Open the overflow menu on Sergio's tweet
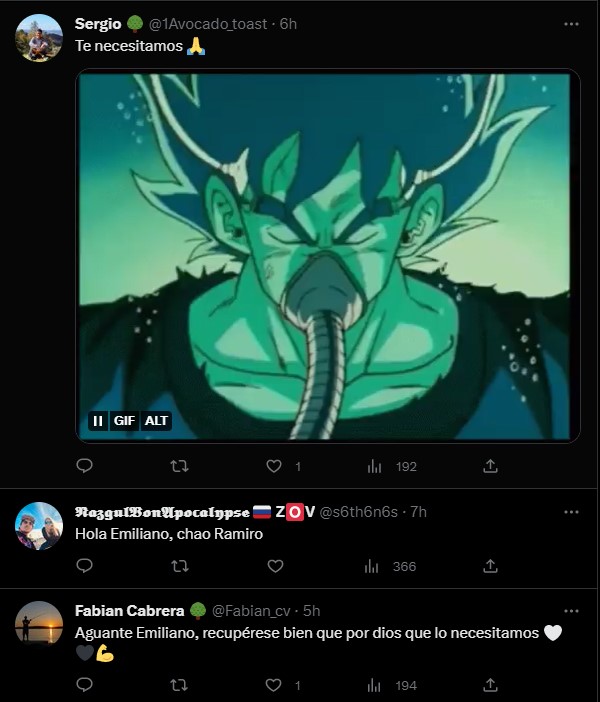 [x=570, y=23]
